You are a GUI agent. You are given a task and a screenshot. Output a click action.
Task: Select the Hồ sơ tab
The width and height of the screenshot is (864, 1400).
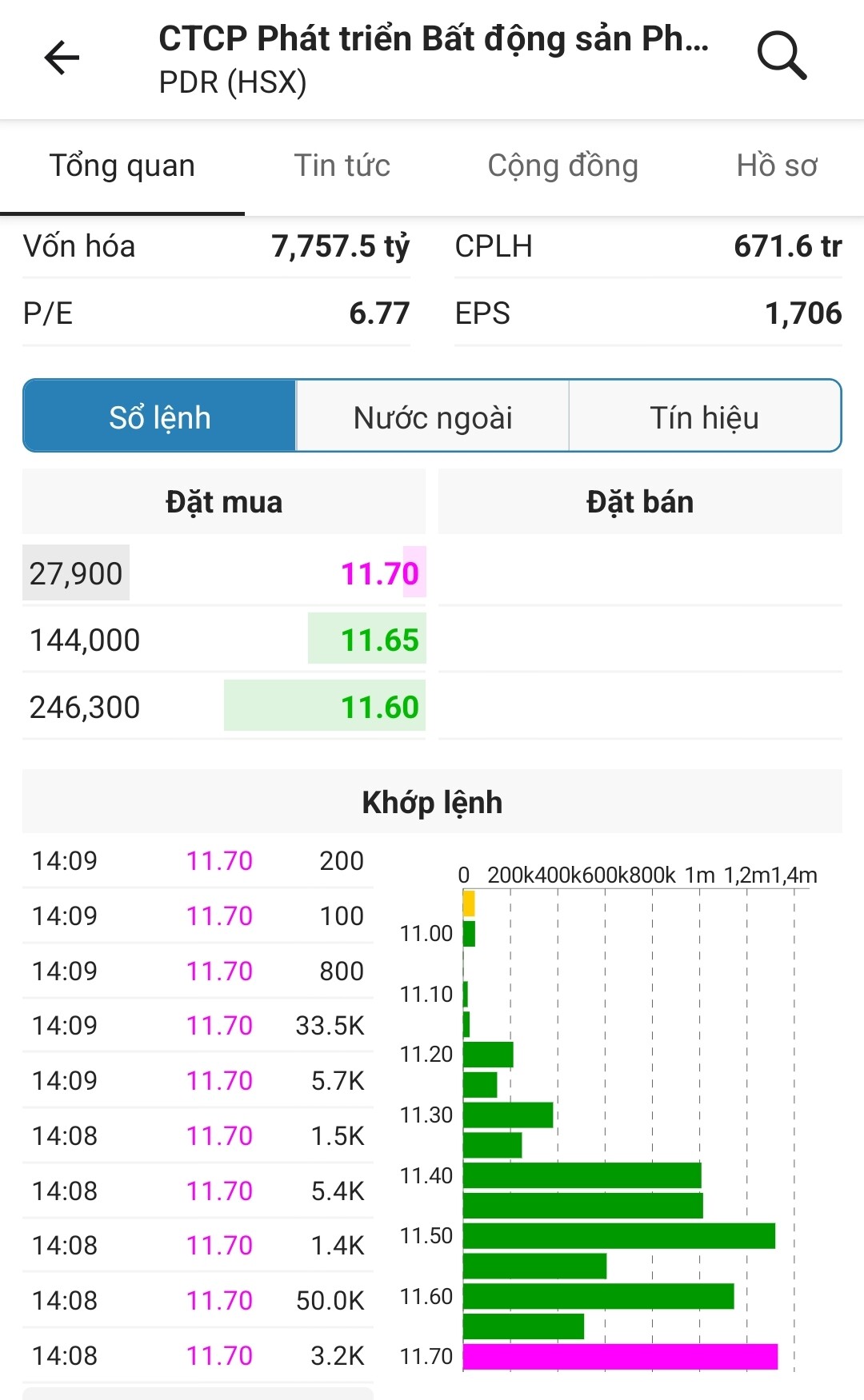point(776,166)
